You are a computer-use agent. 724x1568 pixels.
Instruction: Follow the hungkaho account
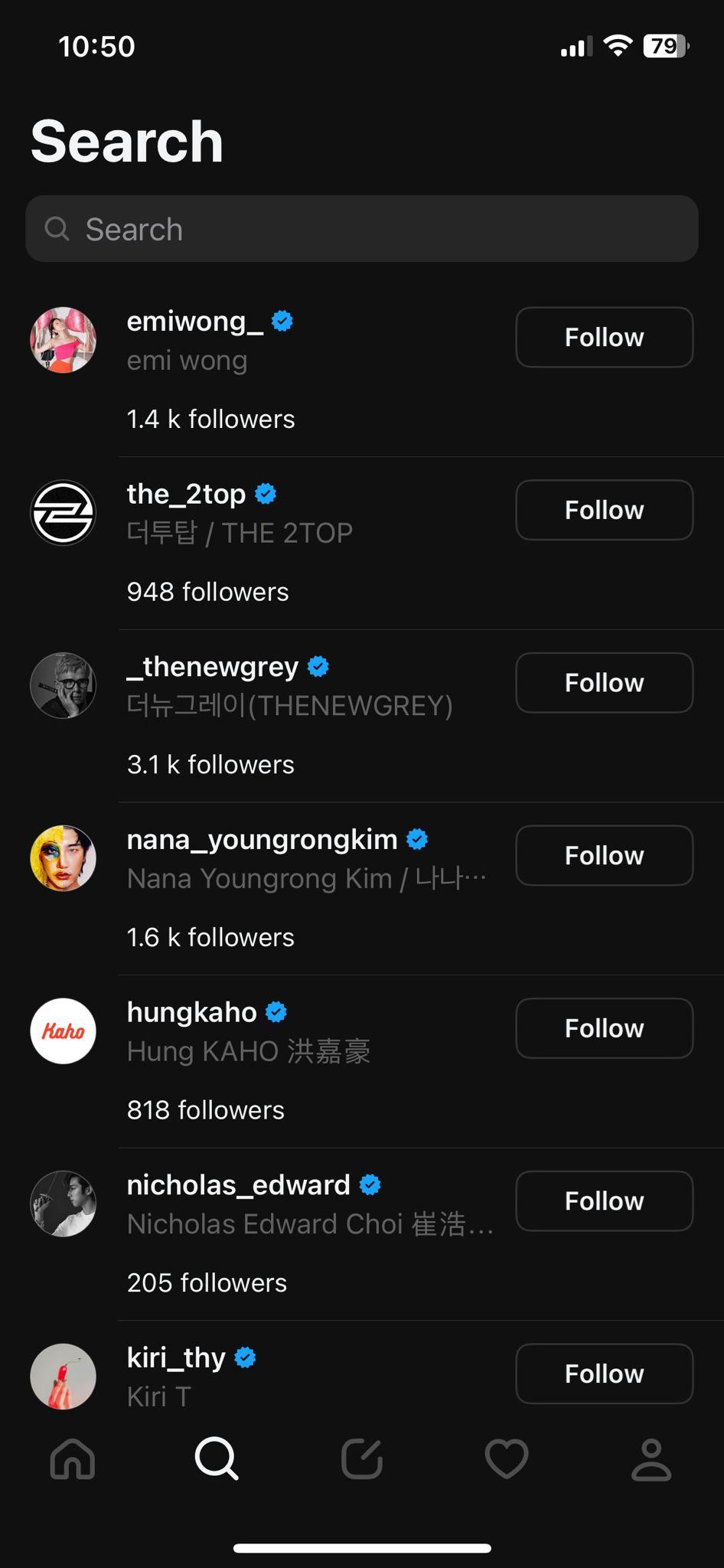click(604, 1028)
